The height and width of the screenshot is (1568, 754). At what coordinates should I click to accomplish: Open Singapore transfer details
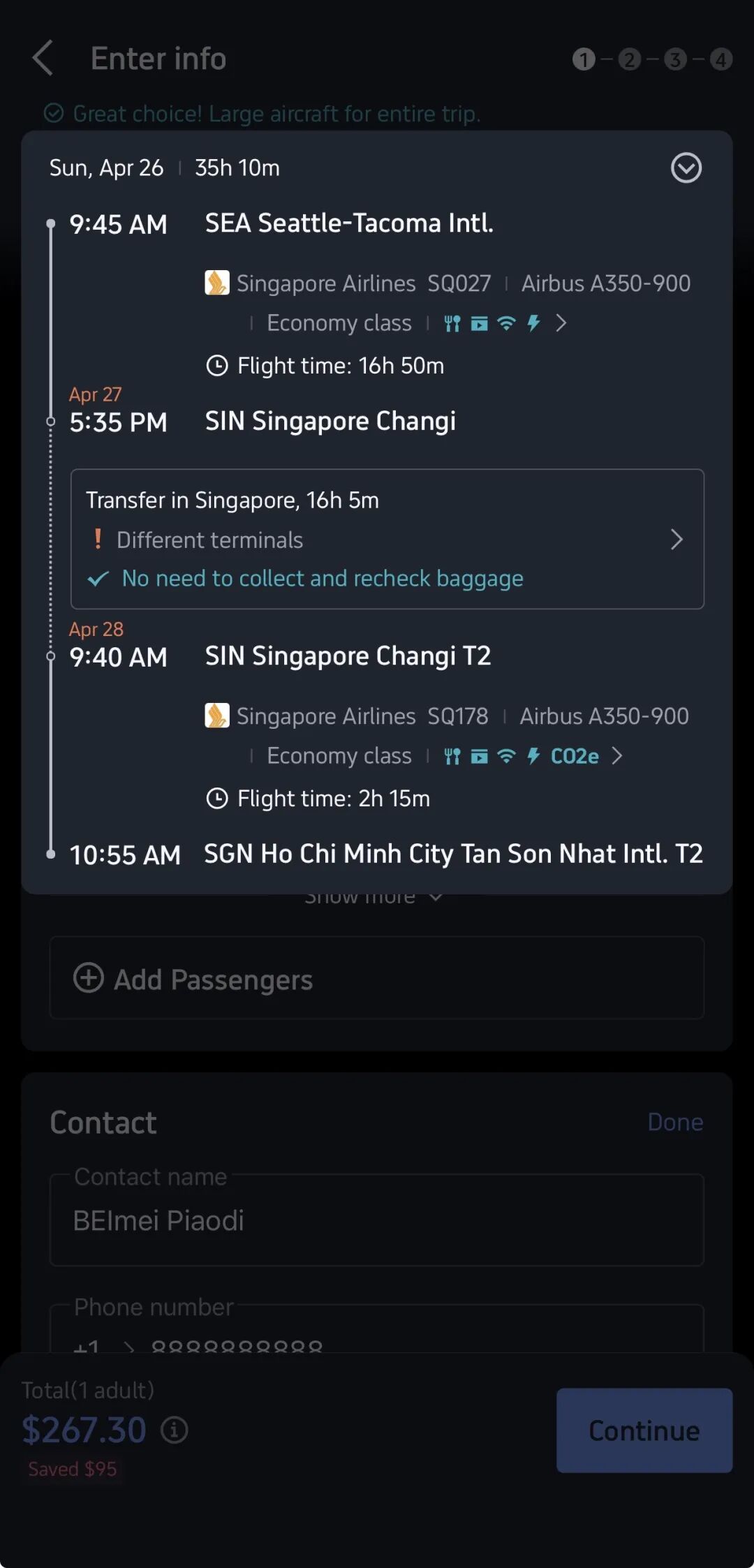(676, 539)
